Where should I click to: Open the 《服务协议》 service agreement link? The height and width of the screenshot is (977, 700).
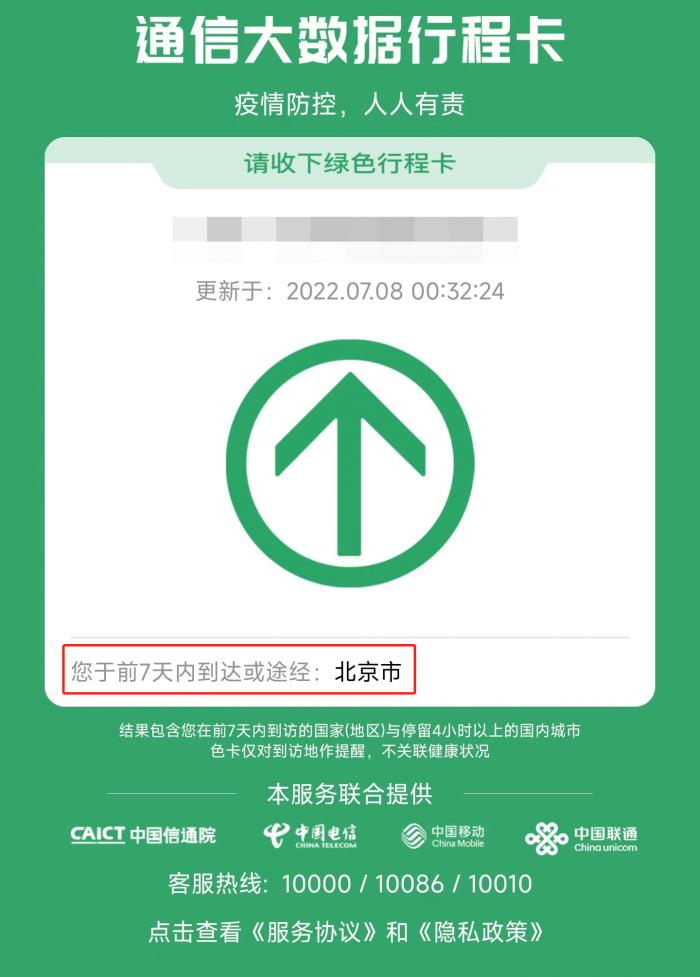316,933
